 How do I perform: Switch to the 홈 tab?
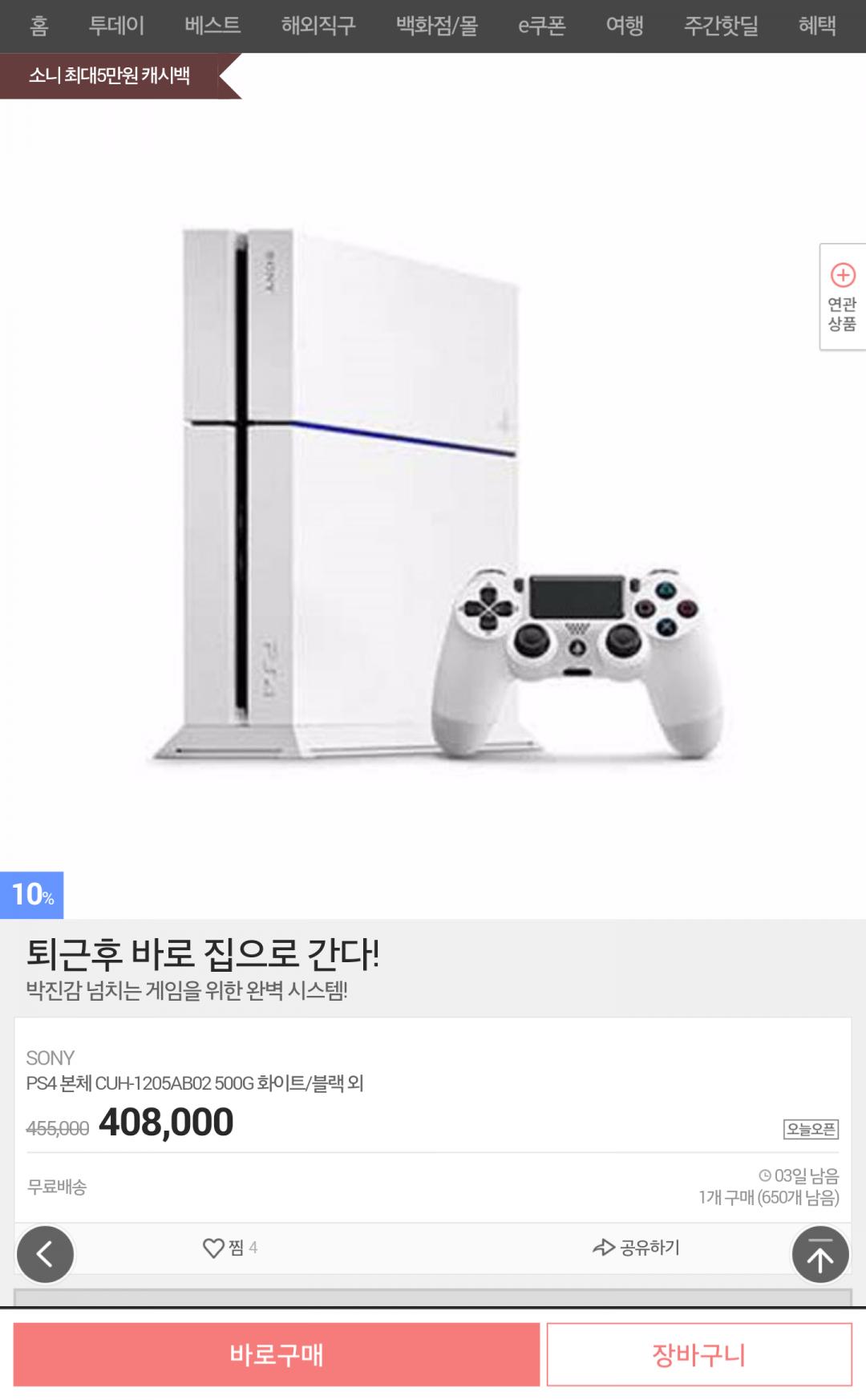[38, 26]
